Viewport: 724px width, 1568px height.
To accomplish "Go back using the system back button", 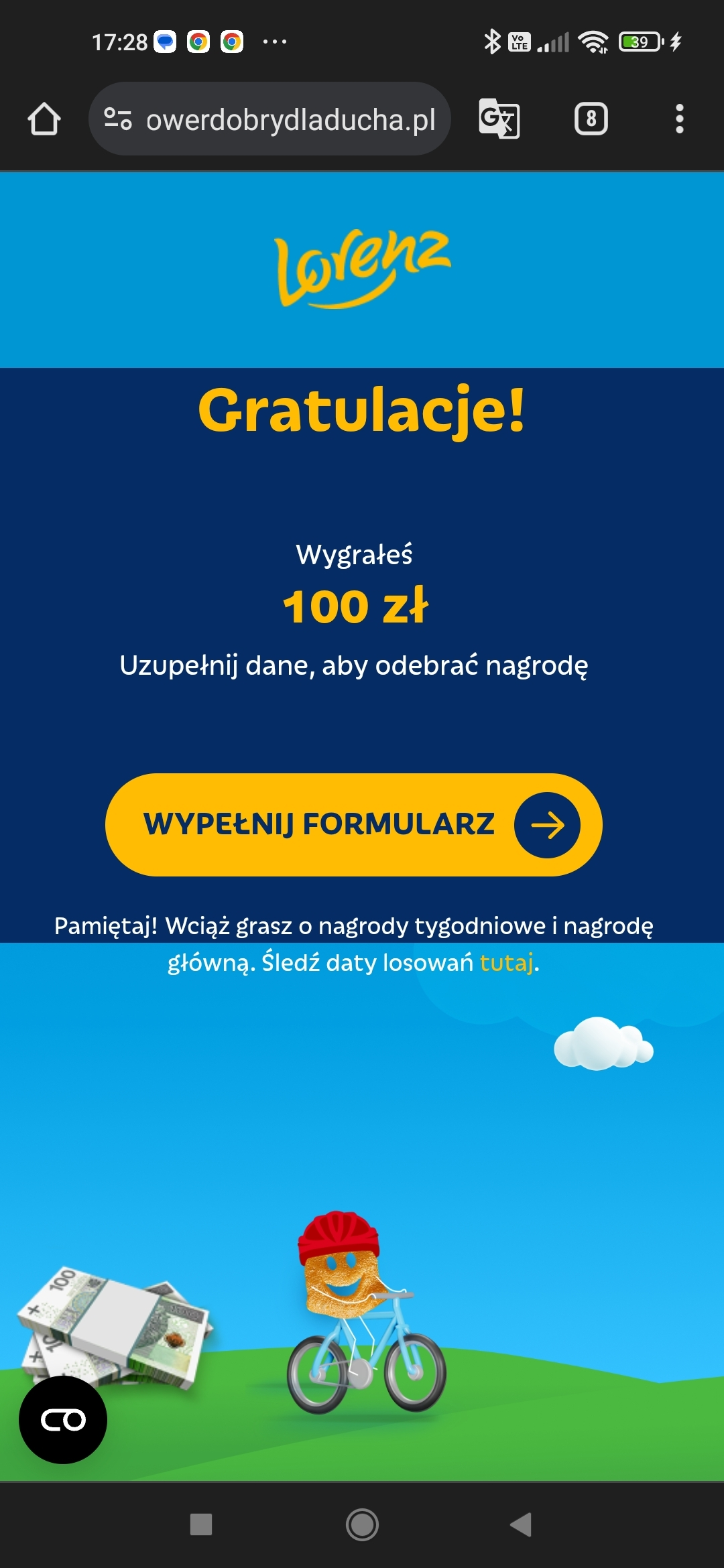I will [x=522, y=1524].
